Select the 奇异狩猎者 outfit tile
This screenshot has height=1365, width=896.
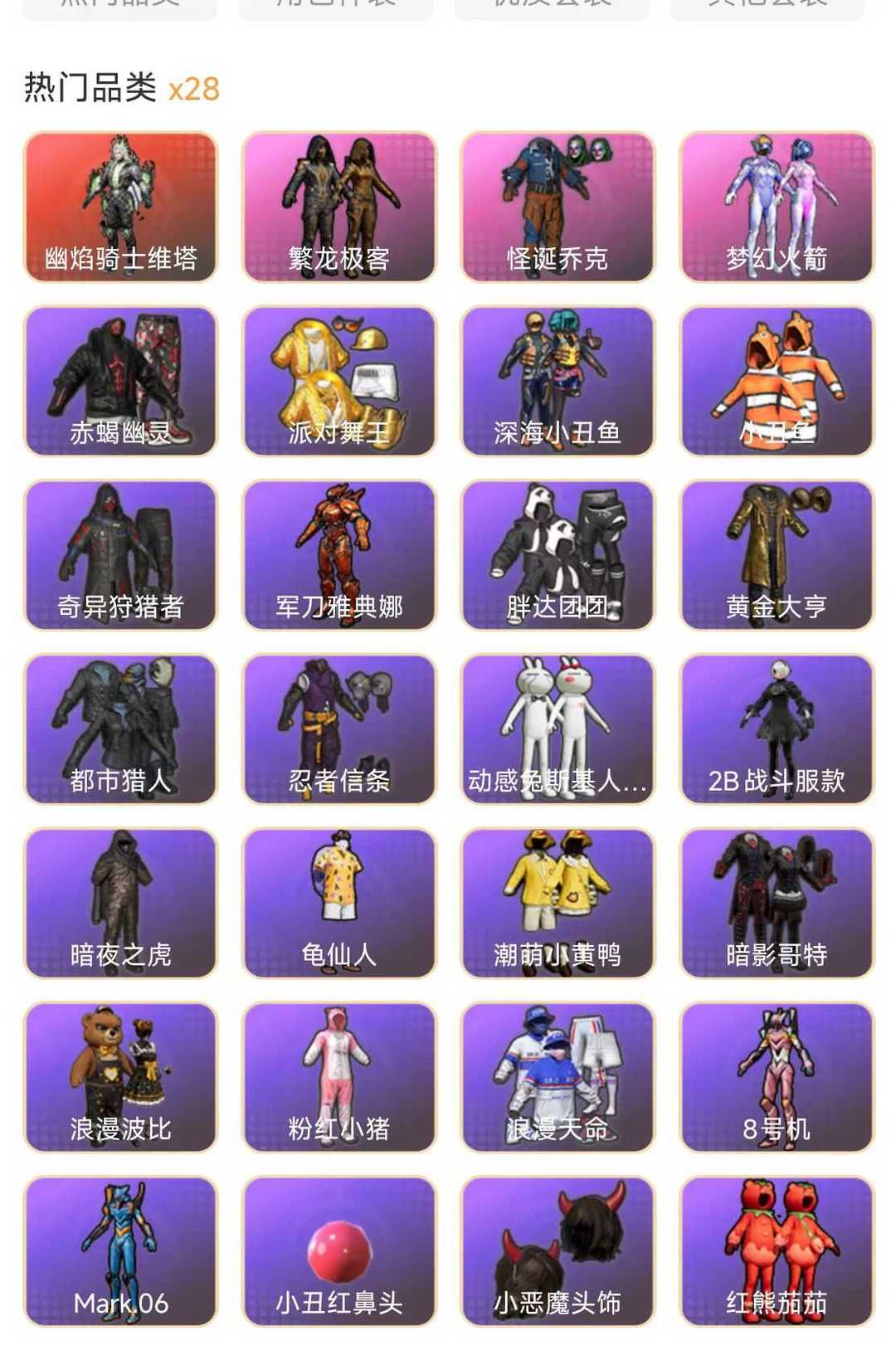point(121,556)
